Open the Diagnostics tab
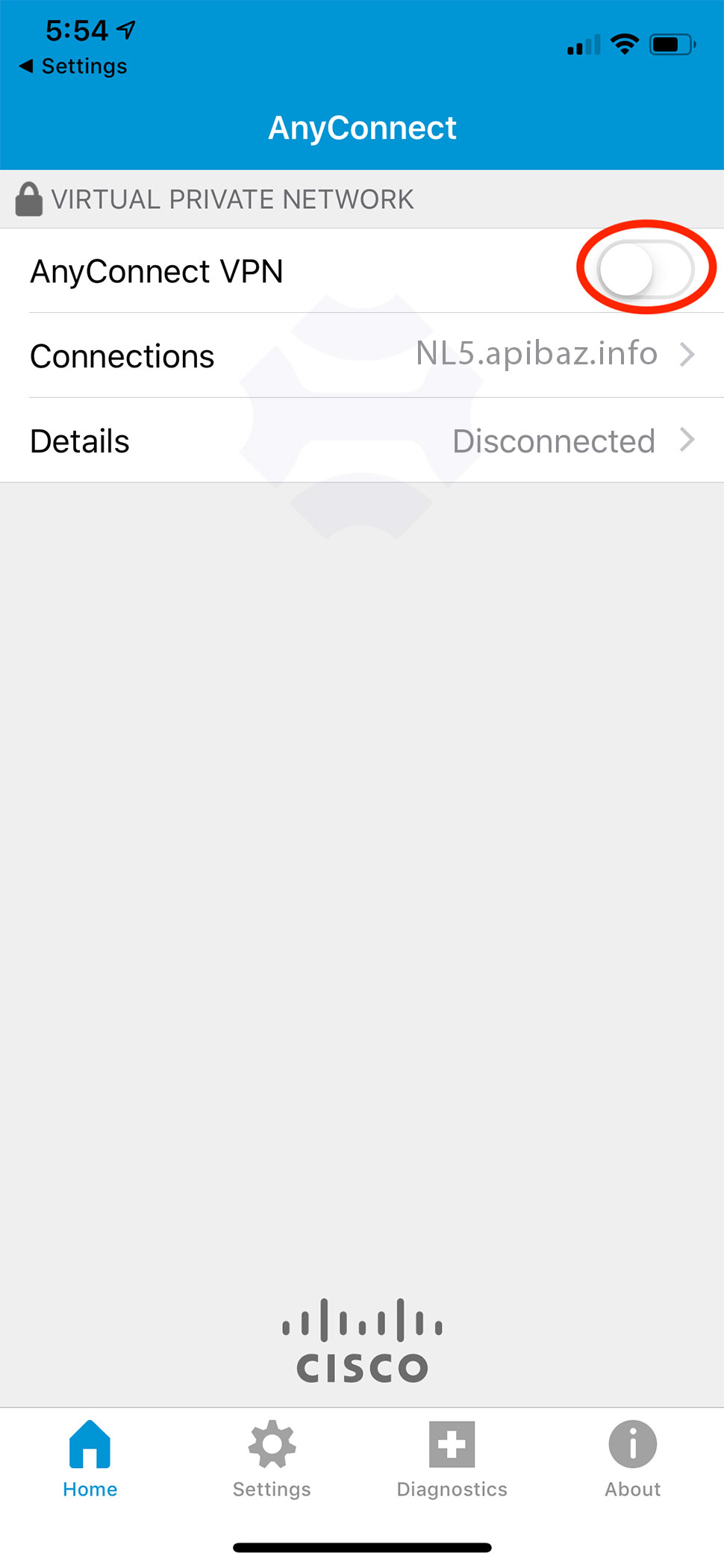This screenshot has width=724, height=1568. (452, 1458)
